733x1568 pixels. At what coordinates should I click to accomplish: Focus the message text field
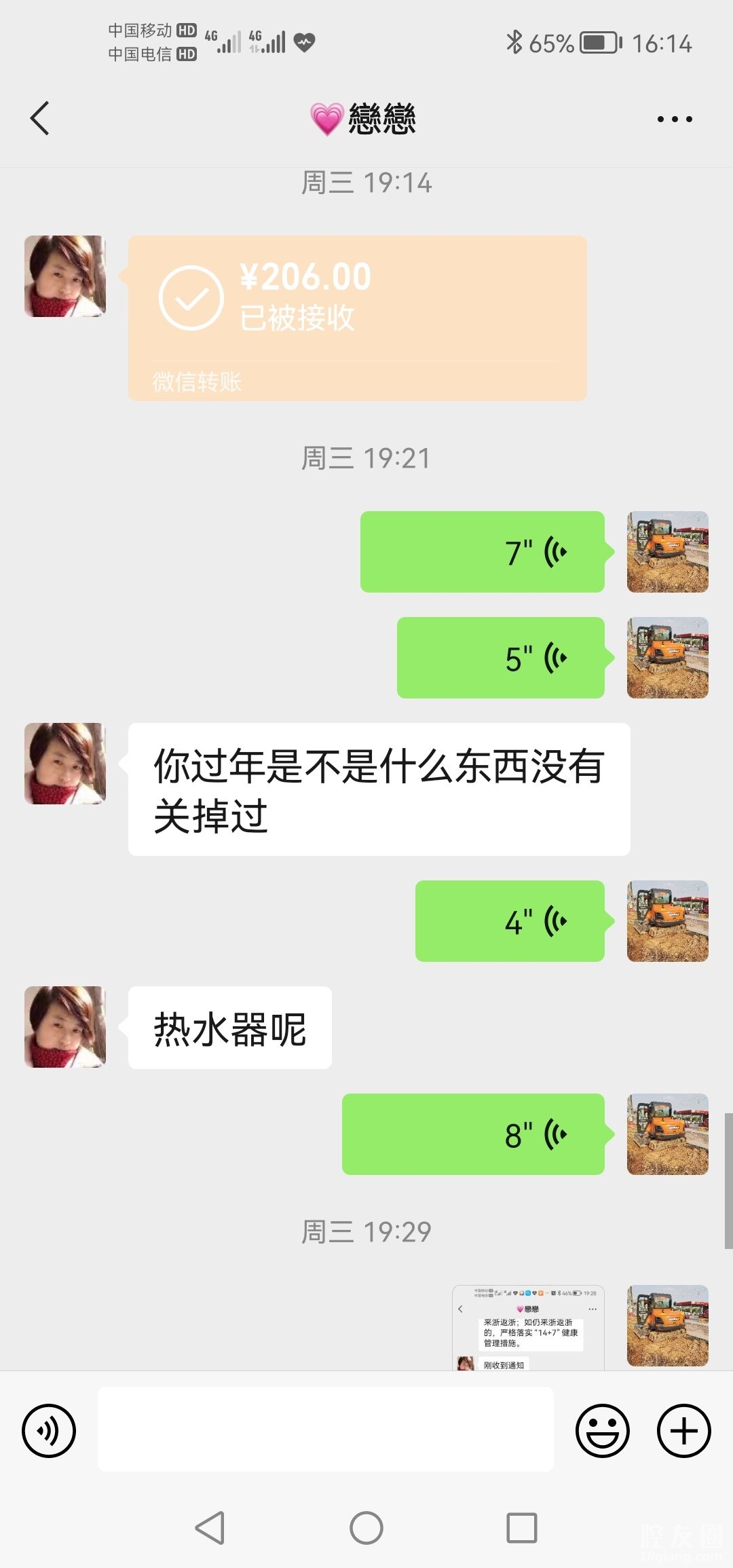click(x=325, y=1430)
